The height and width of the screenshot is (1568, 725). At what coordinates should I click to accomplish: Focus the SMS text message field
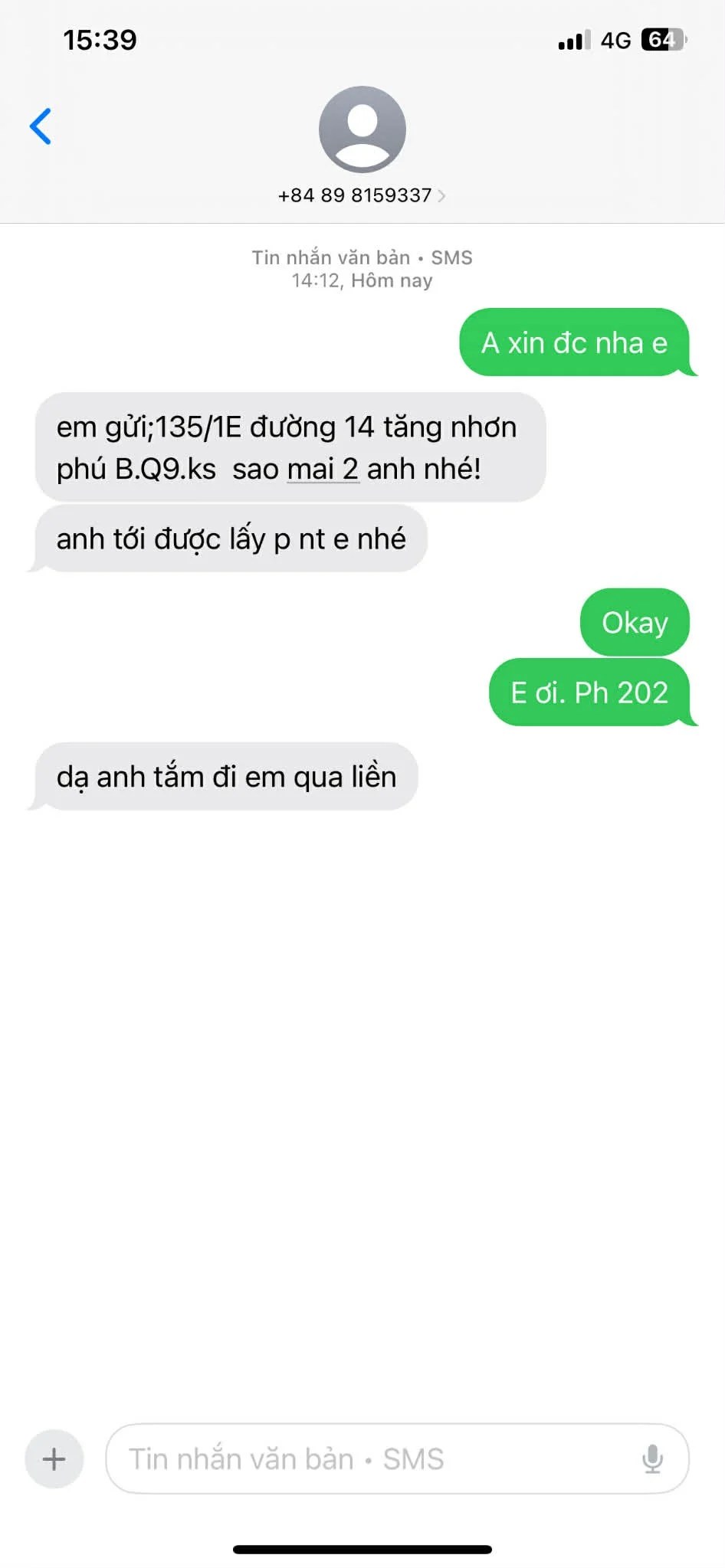pyautogui.click(x=368, y=1458)
